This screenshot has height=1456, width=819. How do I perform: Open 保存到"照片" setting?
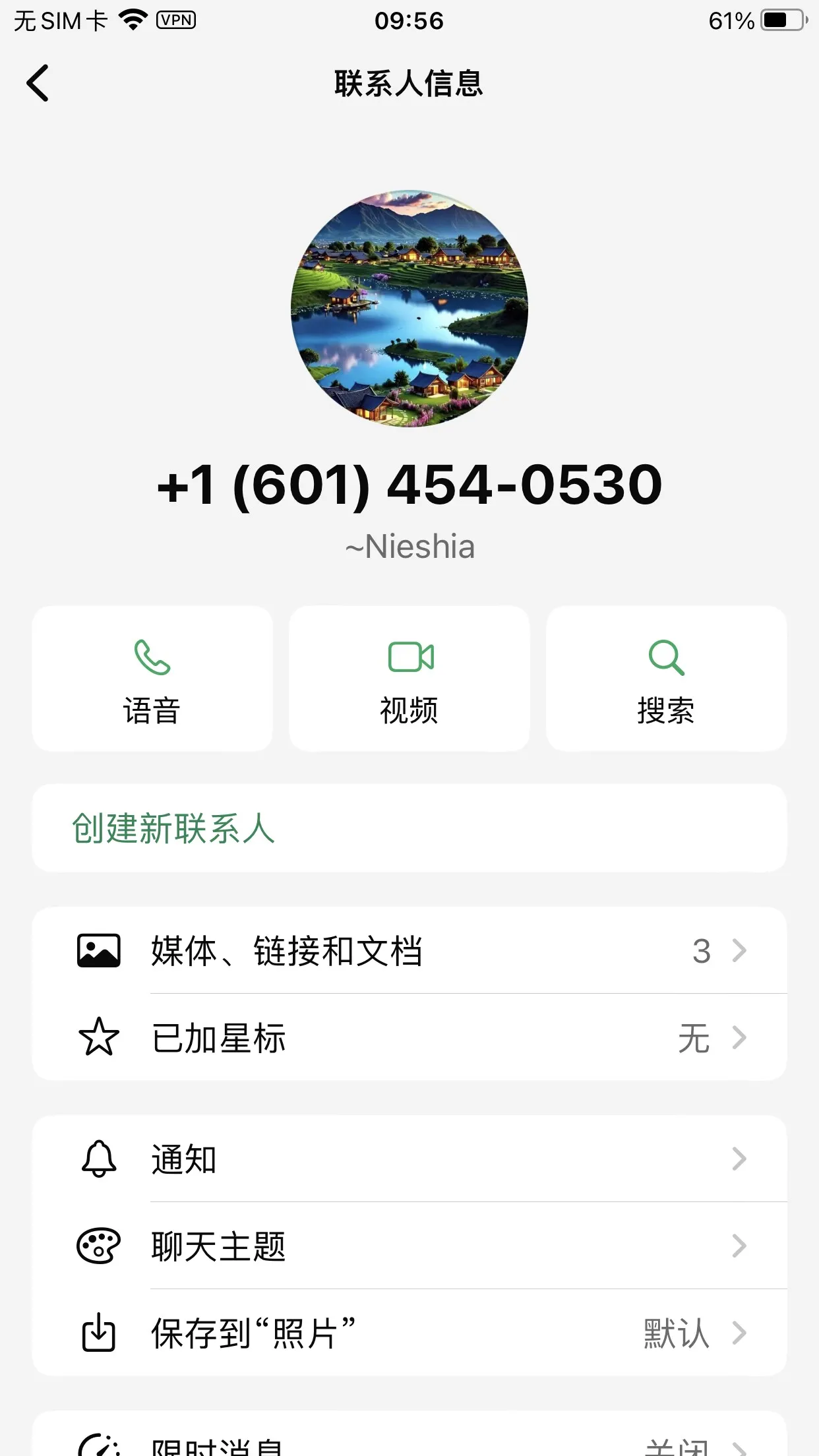(409, 1333)
